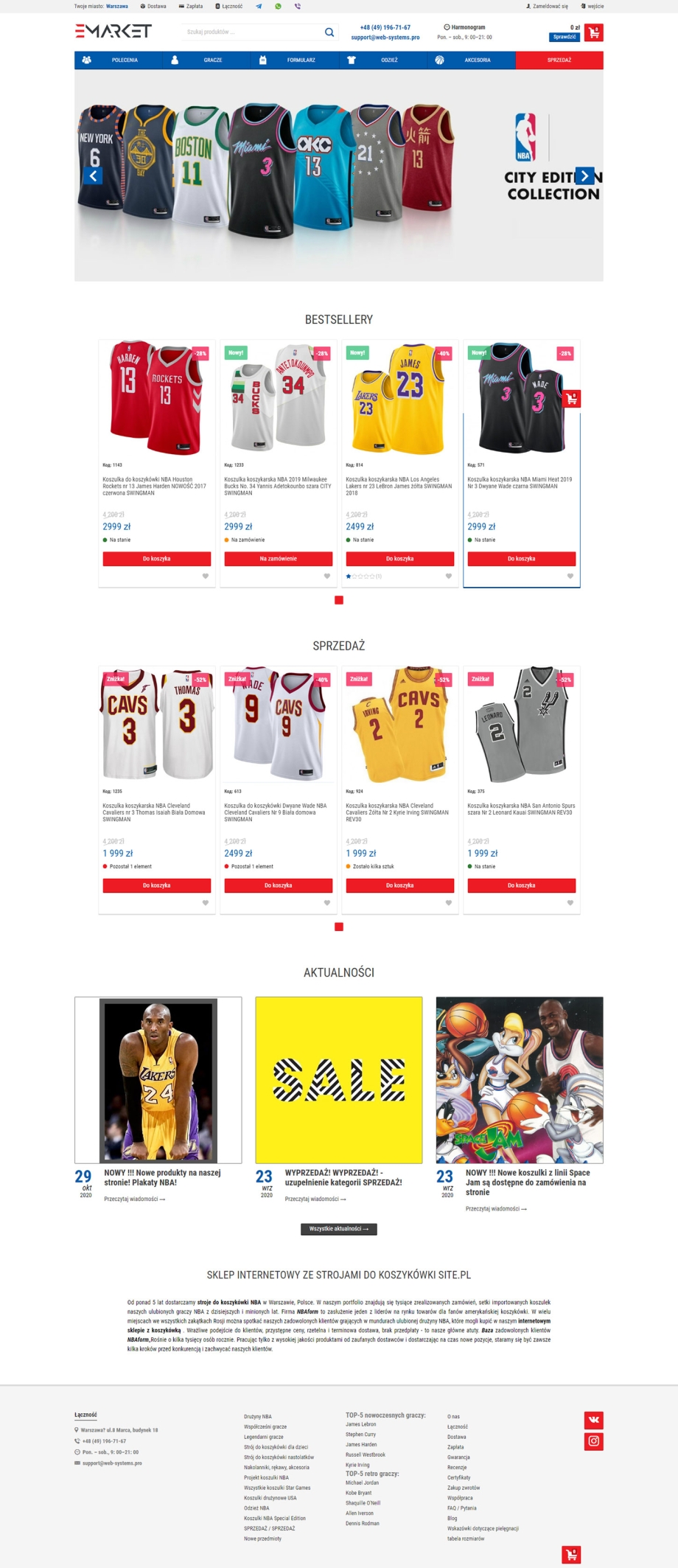
Task: Add the Harden Rockets jersey to cart
Action: pyautogui.click(x=156, y=559)
